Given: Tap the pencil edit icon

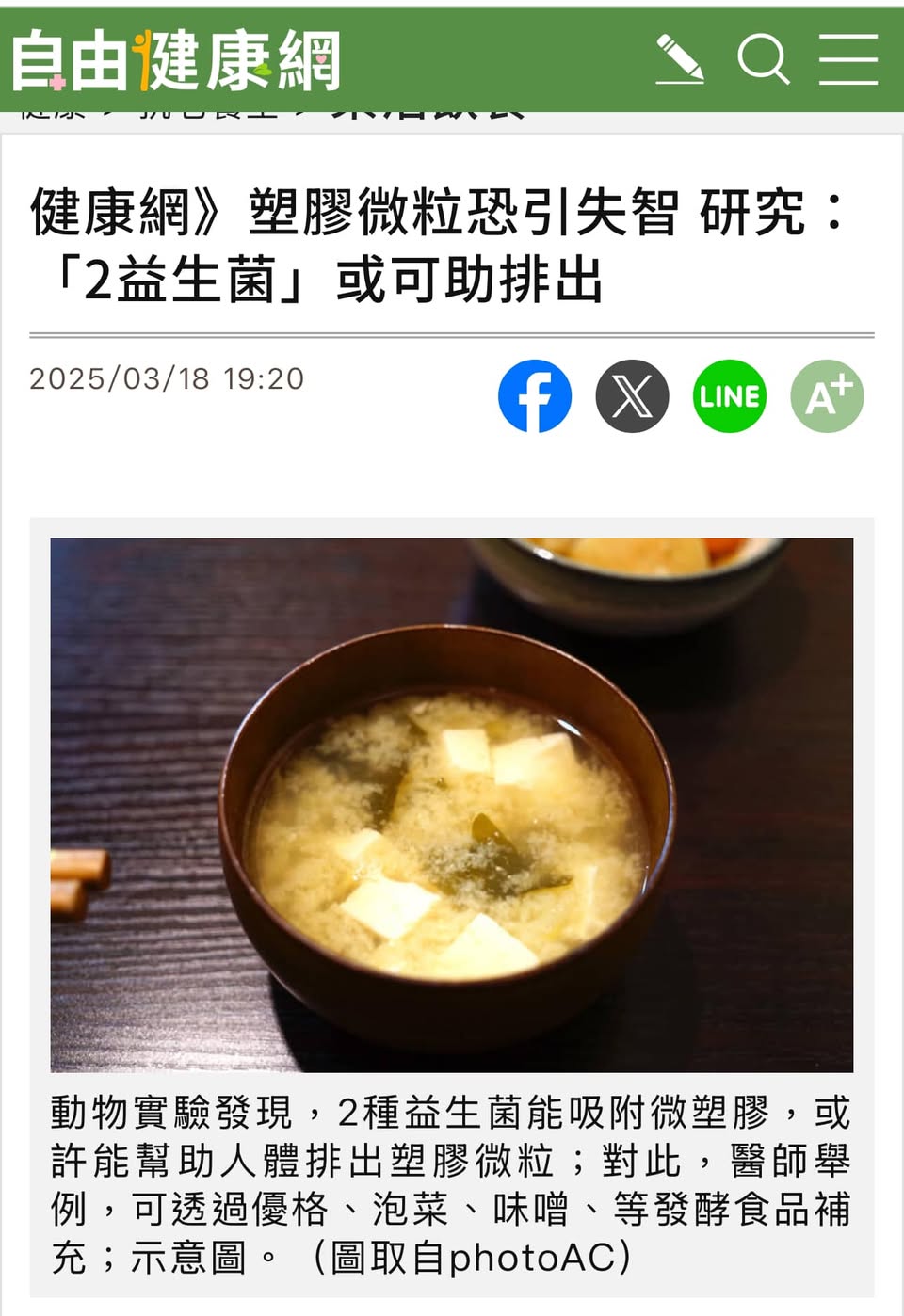Looking at the screenshot, I should coord(680,60).
